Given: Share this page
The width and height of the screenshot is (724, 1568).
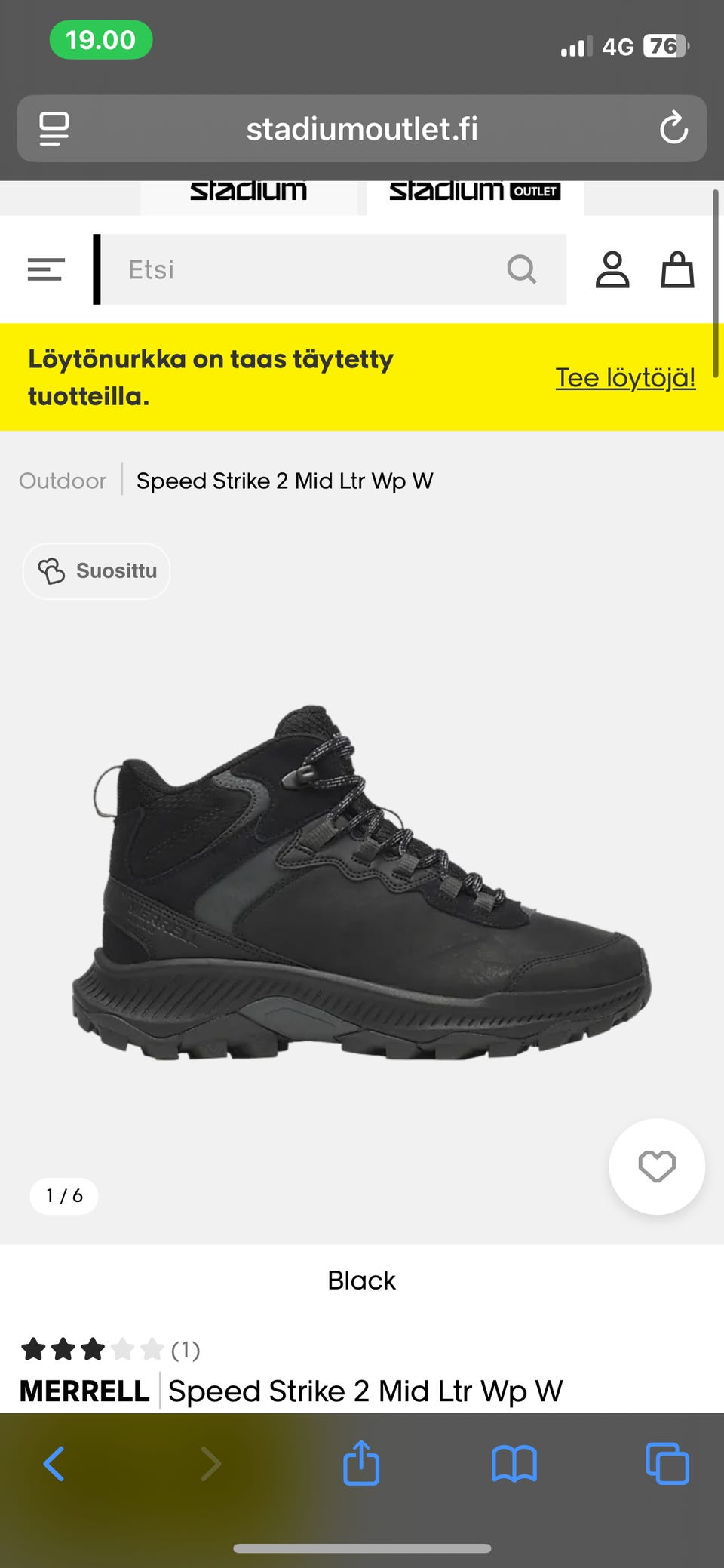Looking at the screenshot, I should pyautogui.click(x=361, y=1462).
